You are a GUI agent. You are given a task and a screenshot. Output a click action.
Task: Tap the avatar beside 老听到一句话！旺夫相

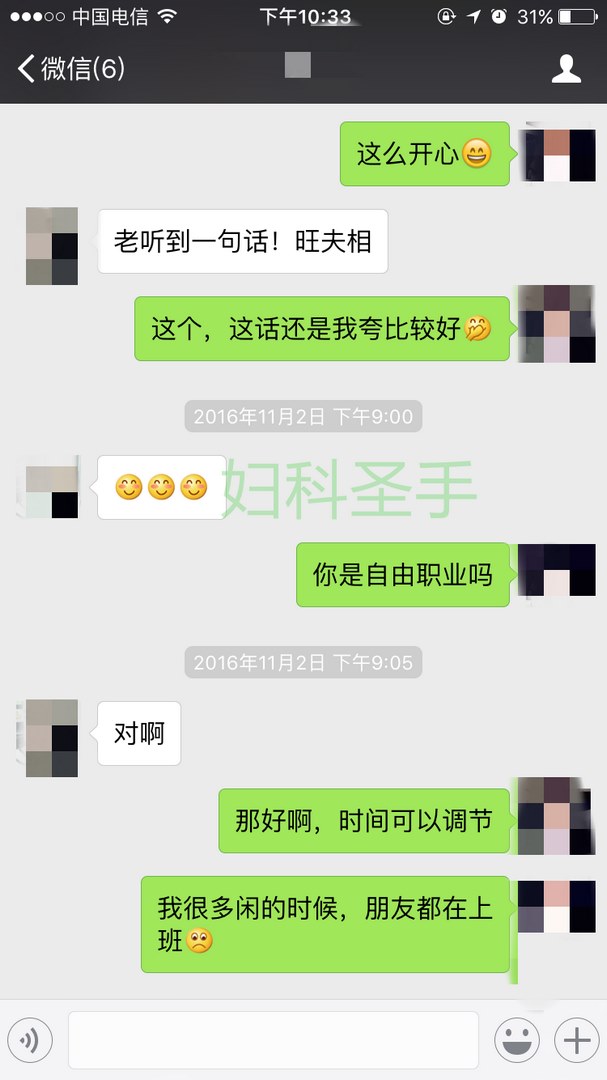click(x=52, y=246)
